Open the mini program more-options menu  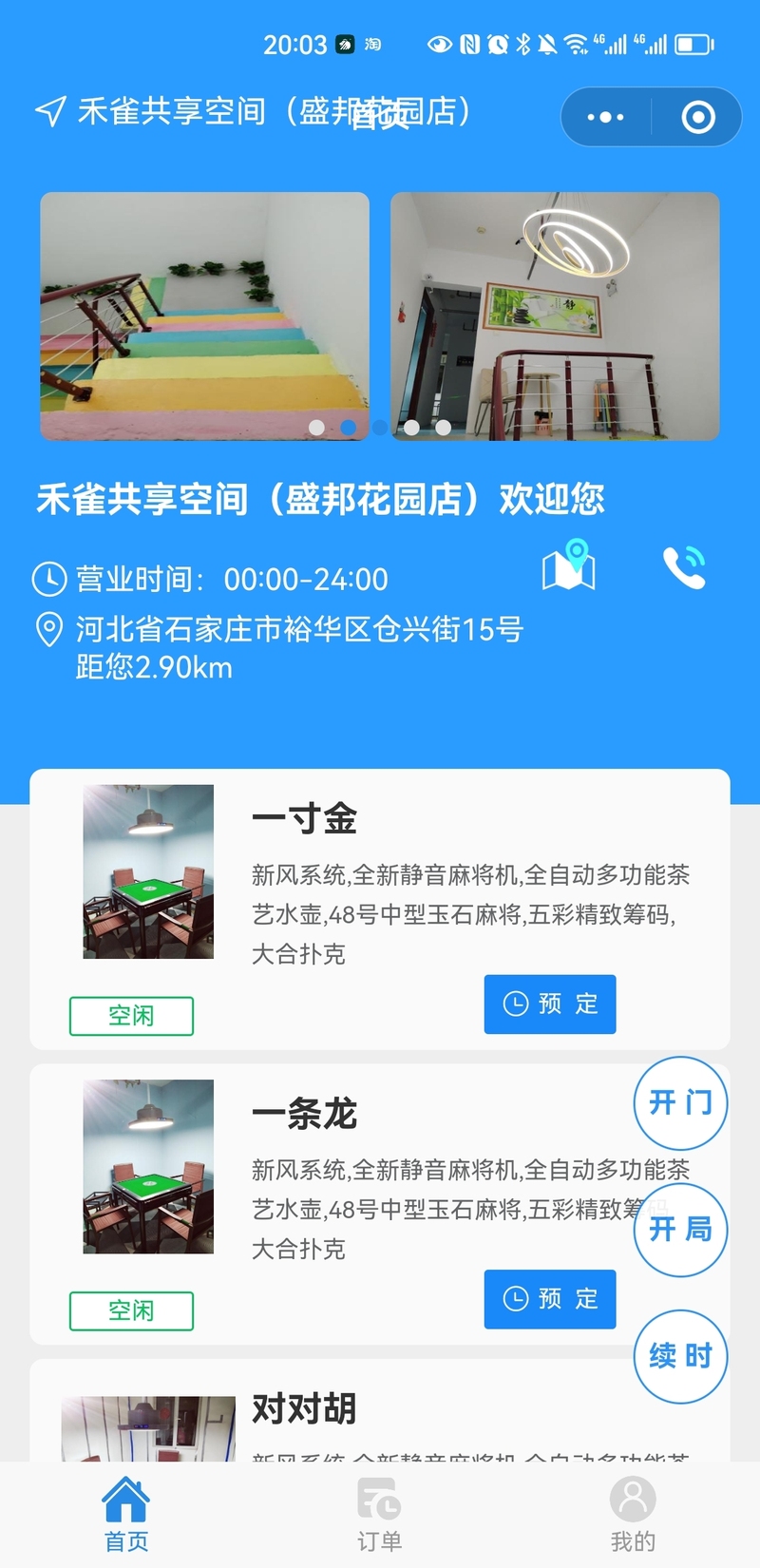point(606,117)
